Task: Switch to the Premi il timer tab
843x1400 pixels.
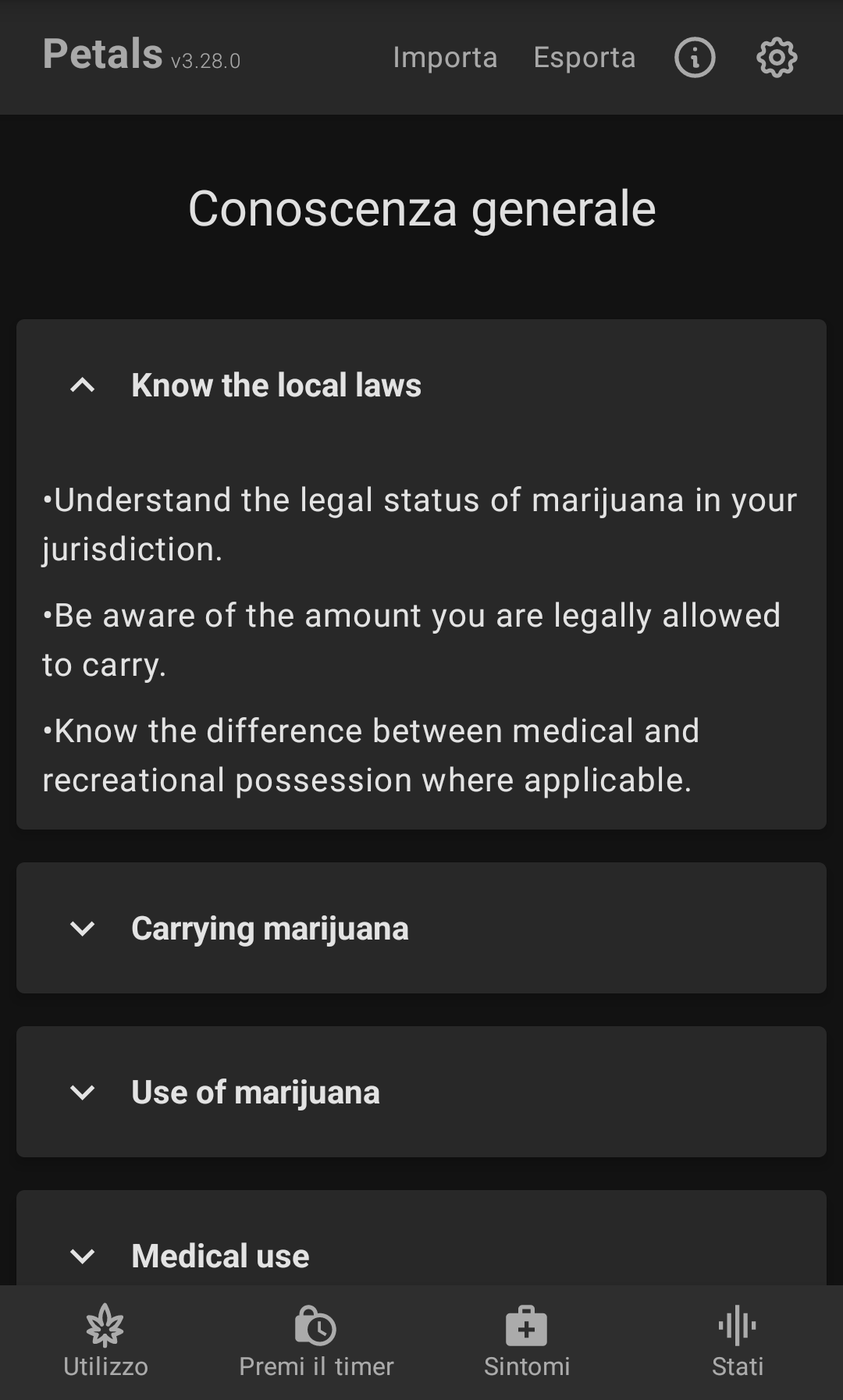Action: point(316,1342)
